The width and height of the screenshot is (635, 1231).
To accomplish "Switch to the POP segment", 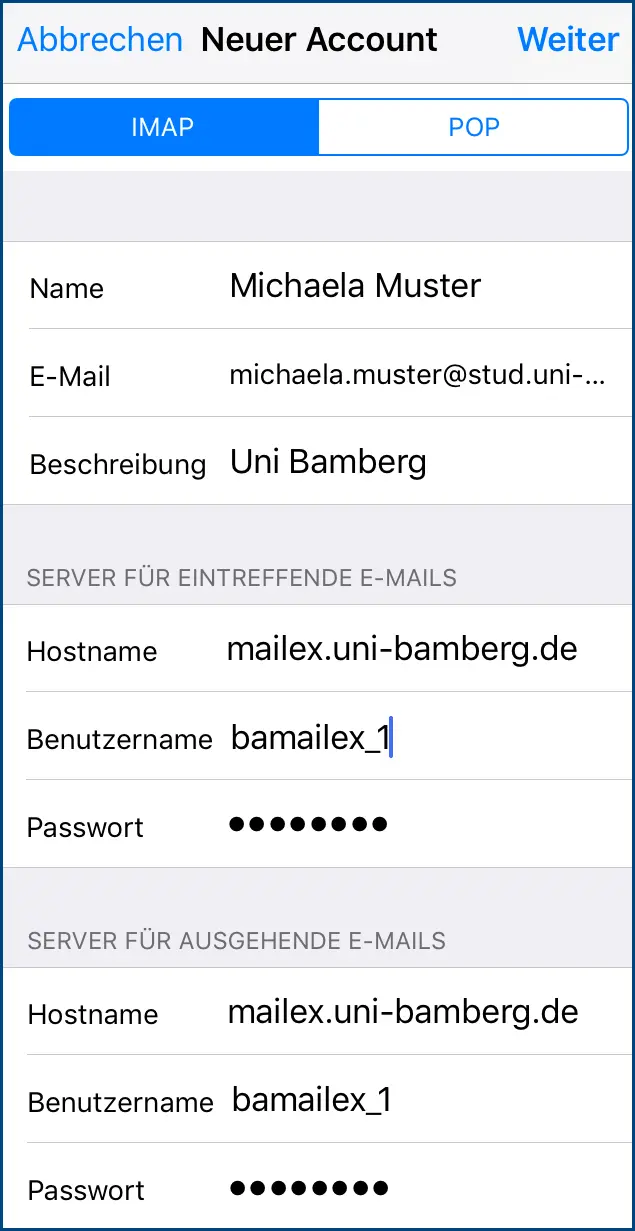I will pyautogui.click(x=473, y=127).
